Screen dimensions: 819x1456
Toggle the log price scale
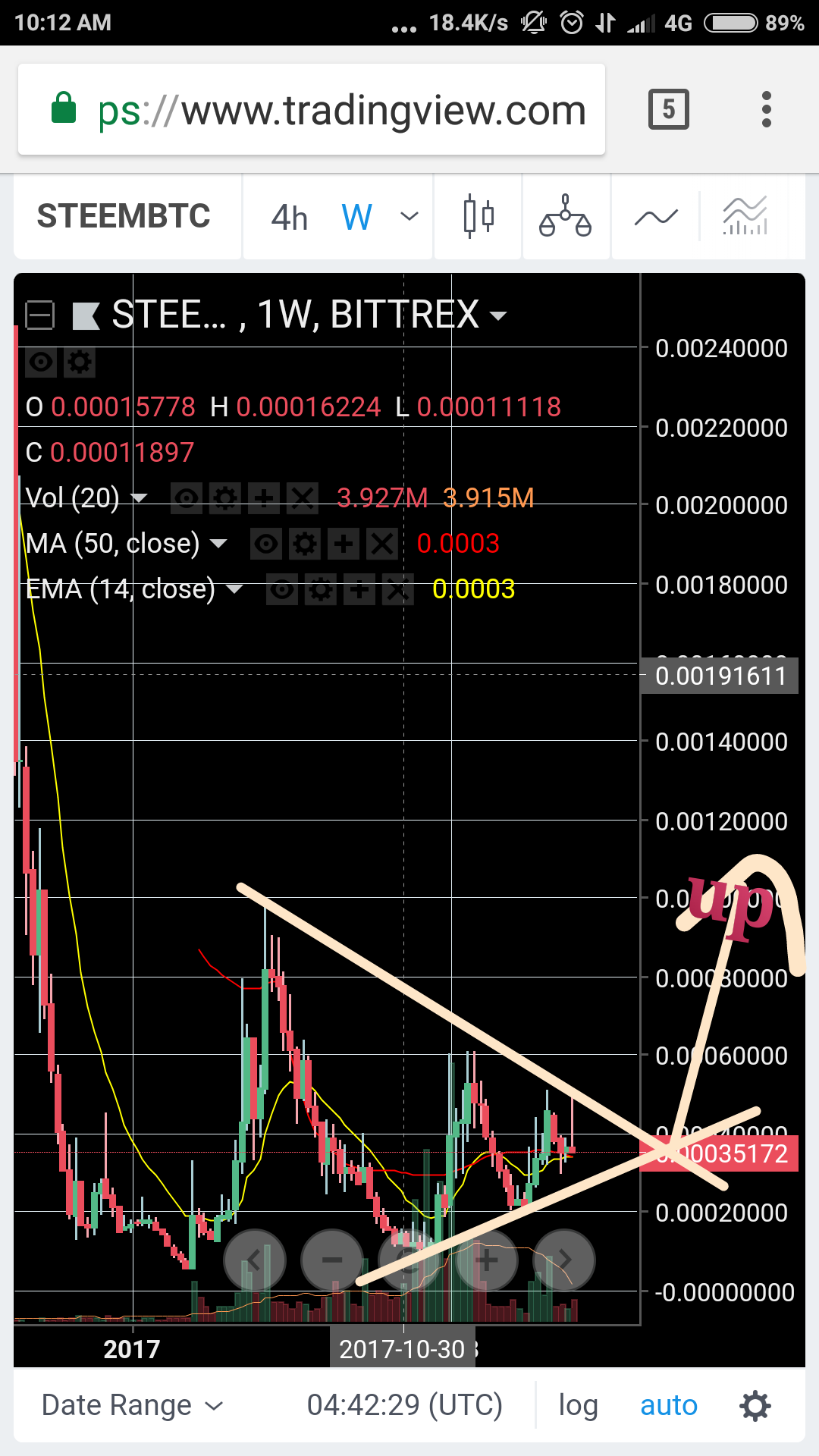[578, 1405]
